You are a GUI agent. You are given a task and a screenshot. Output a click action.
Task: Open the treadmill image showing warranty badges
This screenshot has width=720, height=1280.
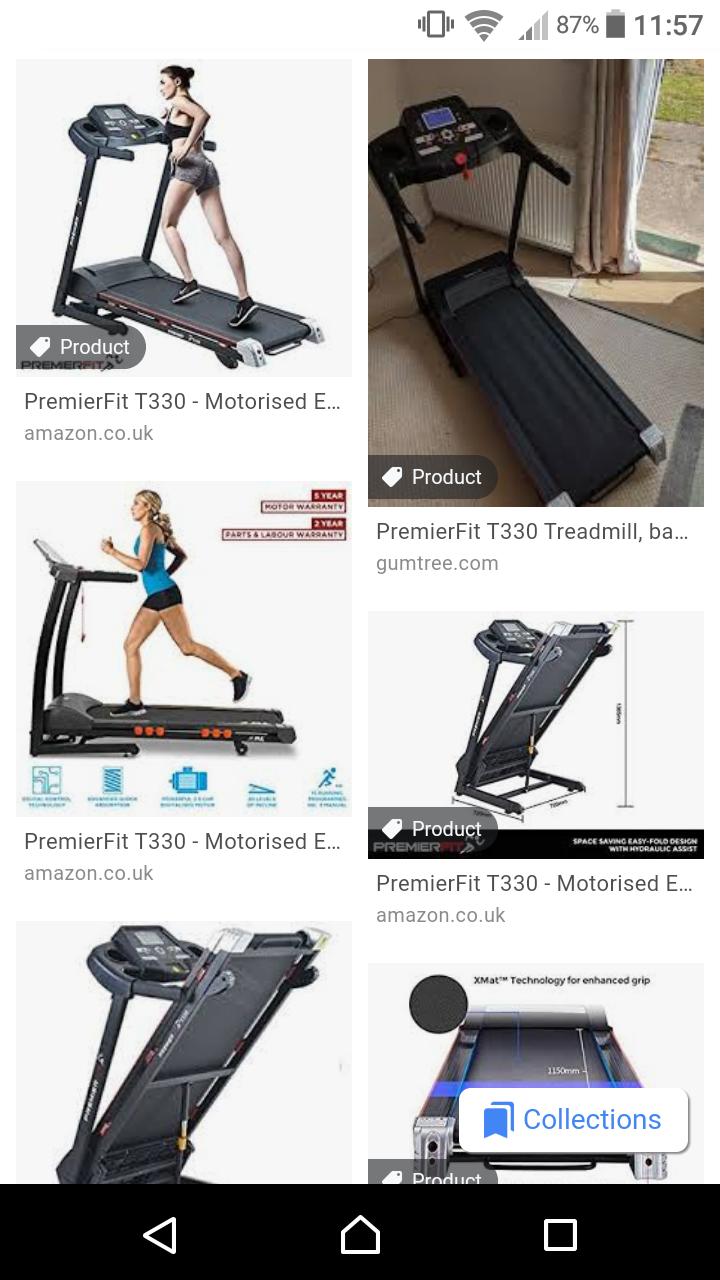click(x=184, y=648)
